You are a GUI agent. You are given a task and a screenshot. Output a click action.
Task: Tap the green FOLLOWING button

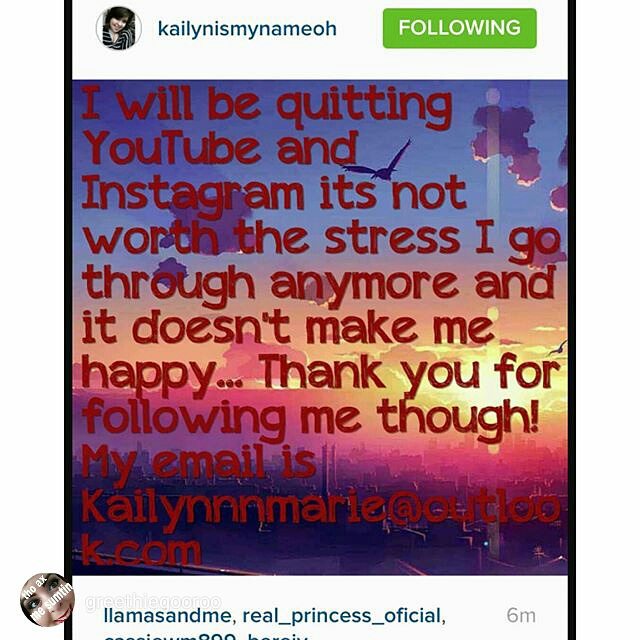tap(459, 28)
